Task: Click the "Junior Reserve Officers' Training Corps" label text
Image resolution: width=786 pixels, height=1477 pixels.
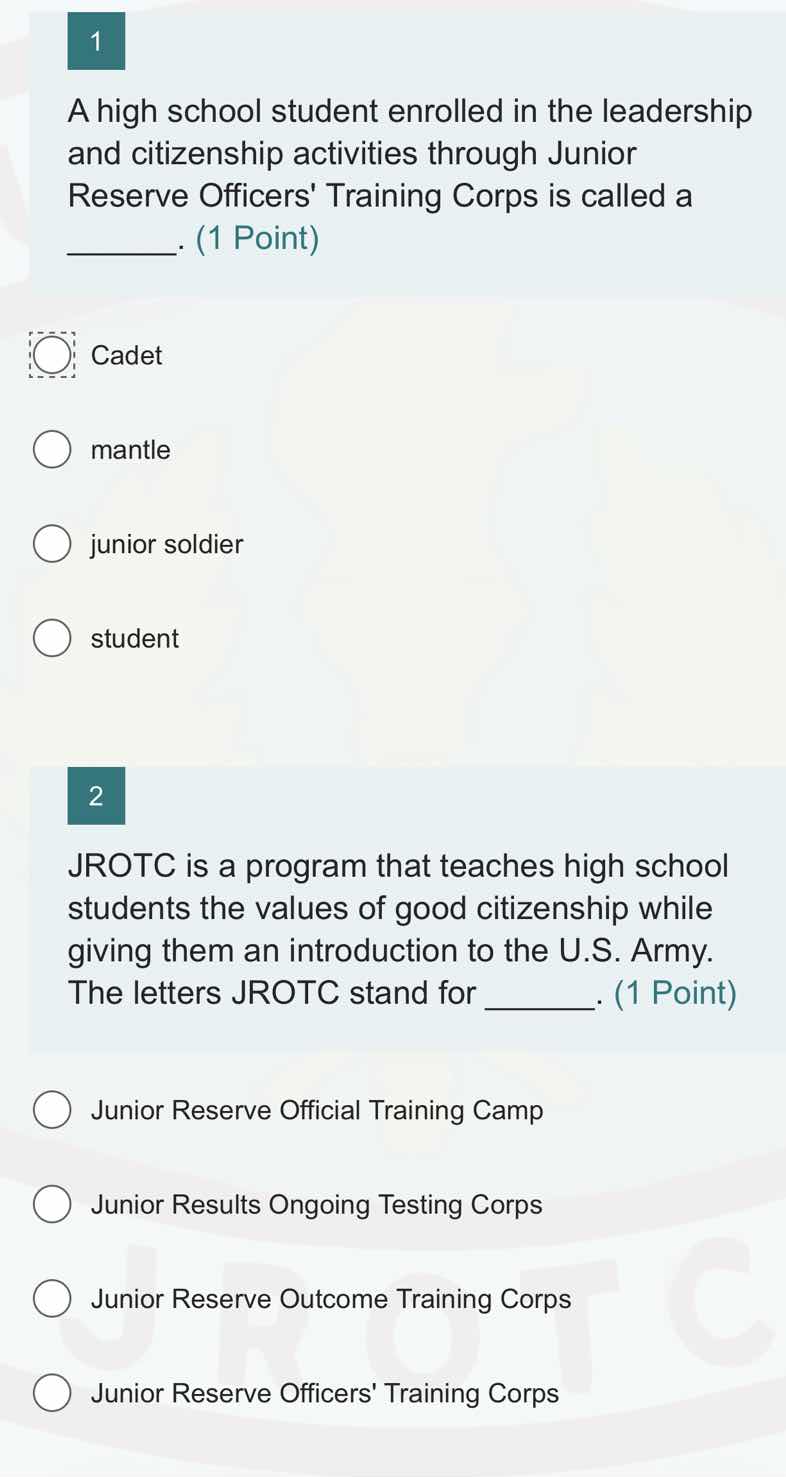Action: point(325,1392)
